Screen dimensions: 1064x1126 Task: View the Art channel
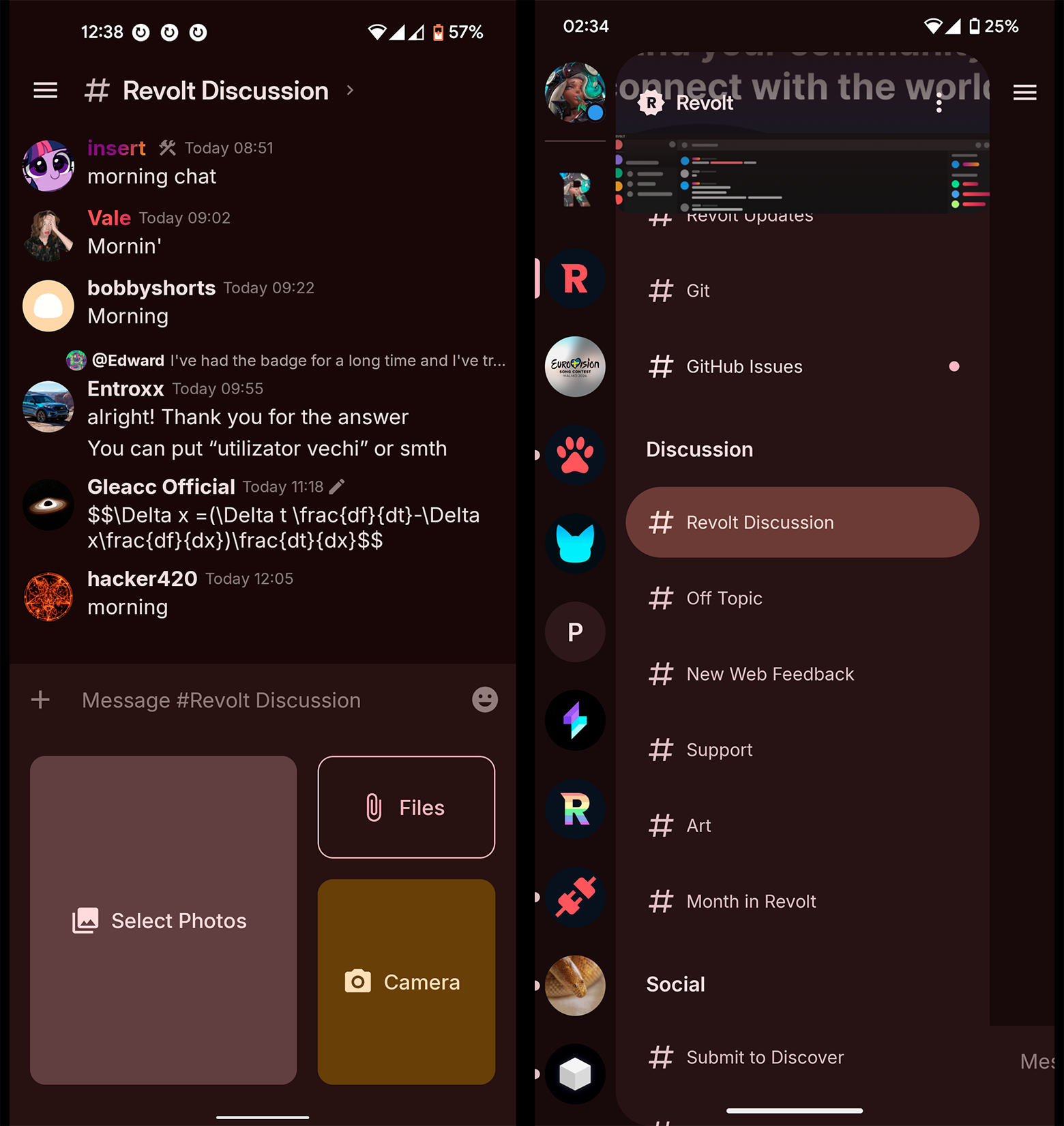698,825
